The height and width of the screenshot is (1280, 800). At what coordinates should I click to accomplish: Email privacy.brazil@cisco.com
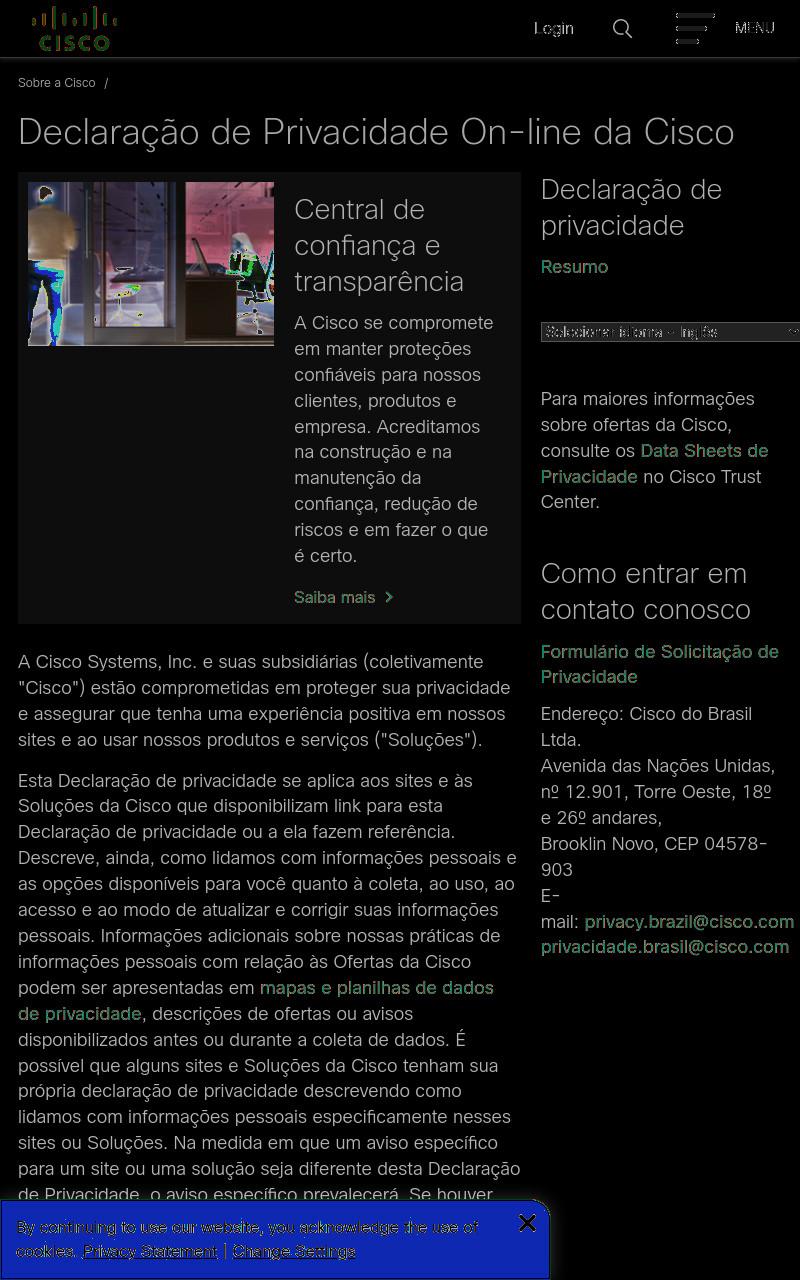[x=689, y=921]
